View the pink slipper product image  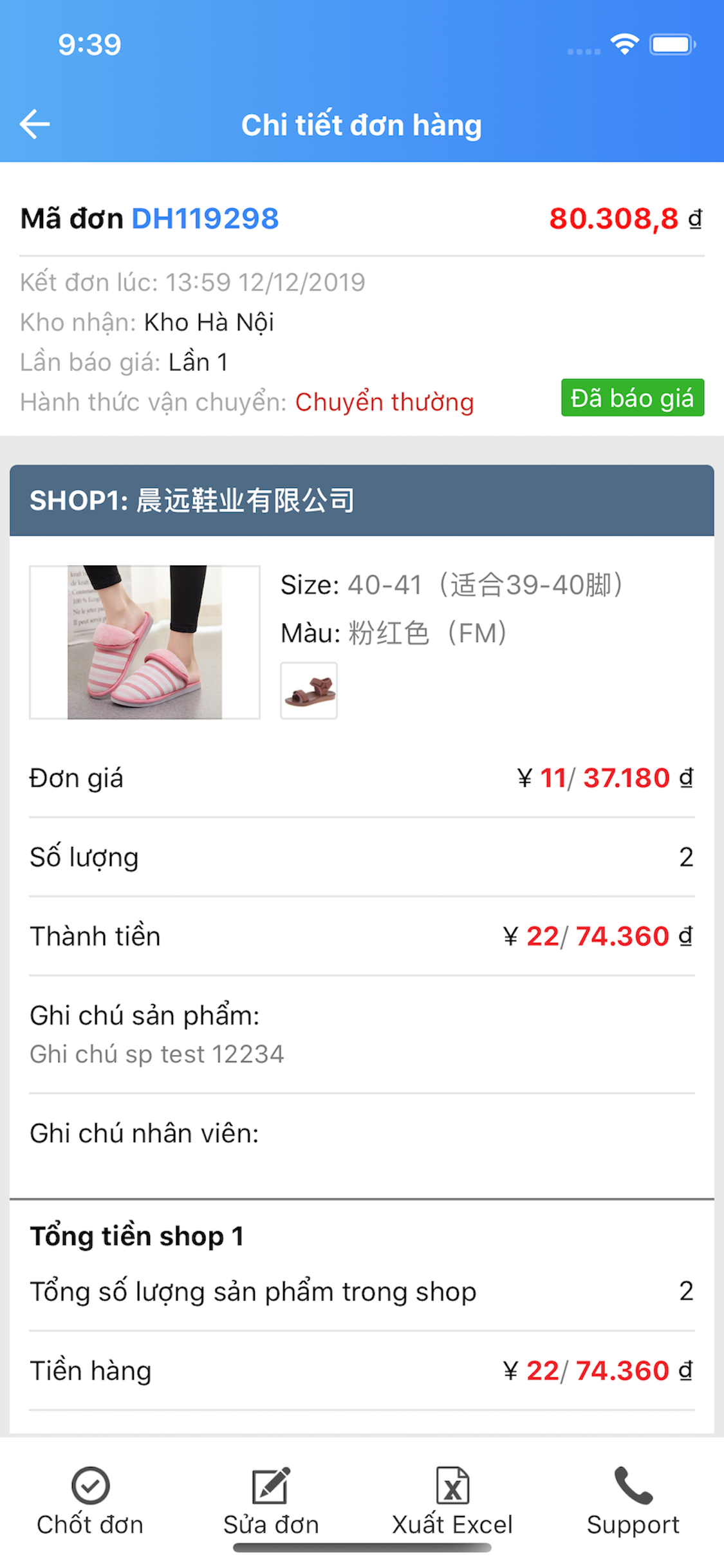click(145, 642)
